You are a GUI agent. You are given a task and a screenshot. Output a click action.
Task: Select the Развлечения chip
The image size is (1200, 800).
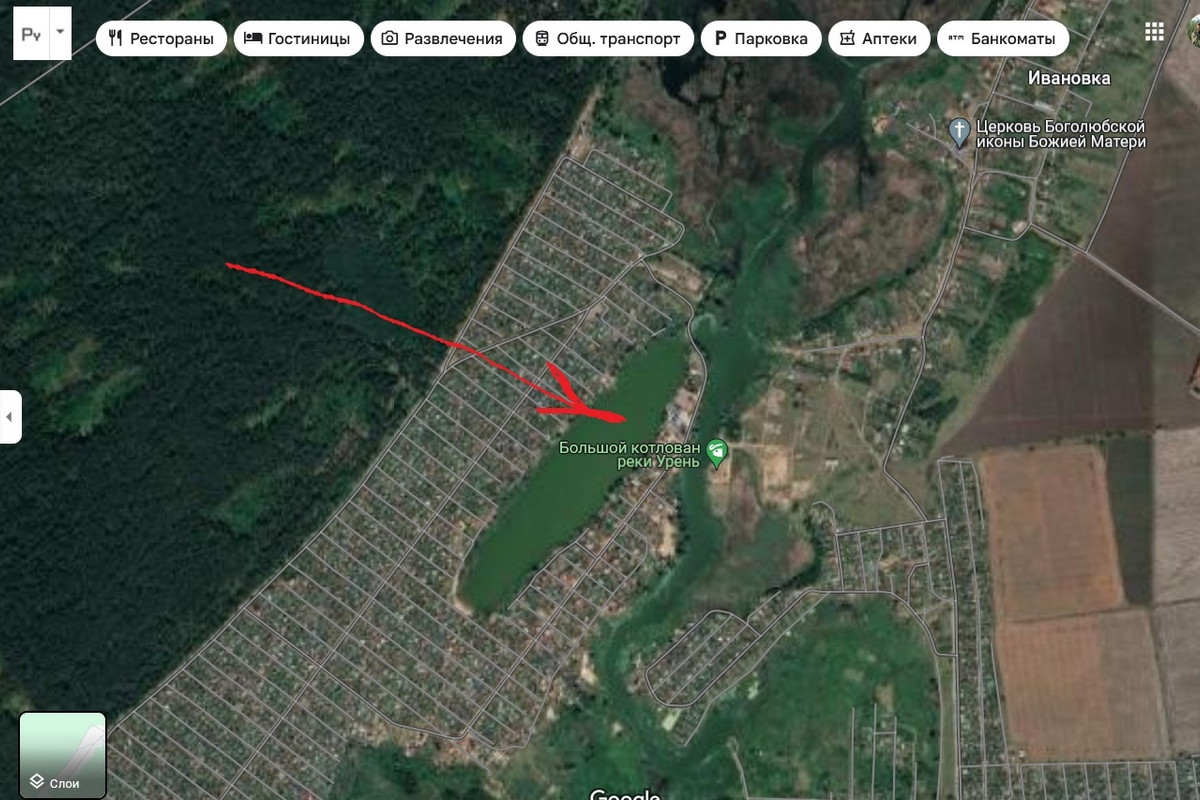tap(443, 39)
